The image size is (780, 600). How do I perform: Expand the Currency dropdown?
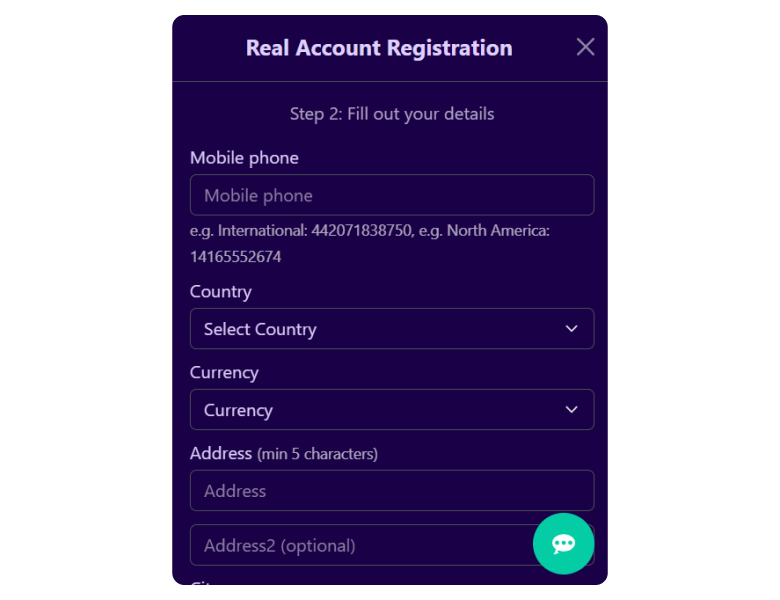391,410
